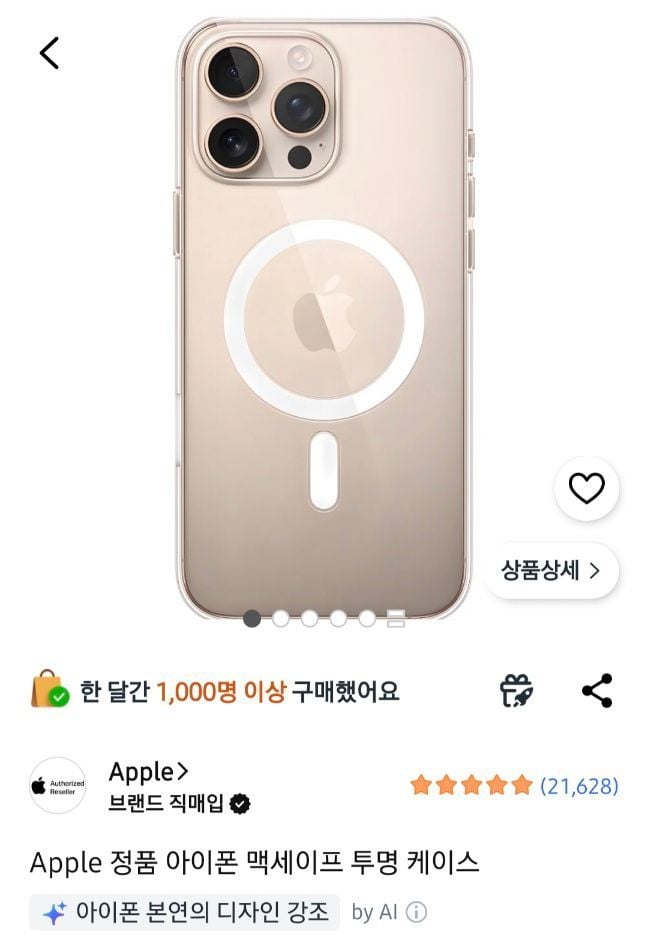Jump to the second image indicator dot
Image resolution: width=648 pixels, height=952 pixels.
pos(281,619)
